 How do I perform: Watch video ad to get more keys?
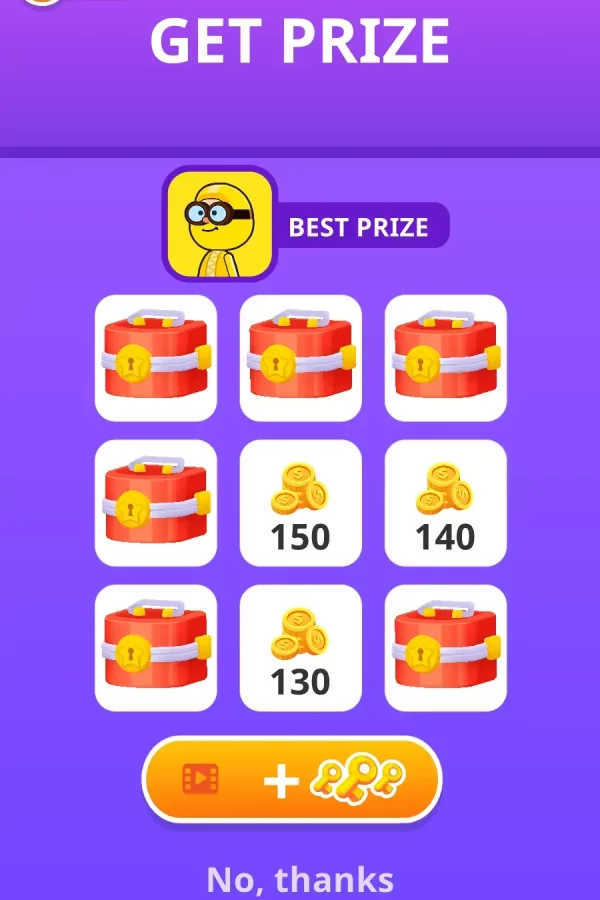(x=291, y=779)
